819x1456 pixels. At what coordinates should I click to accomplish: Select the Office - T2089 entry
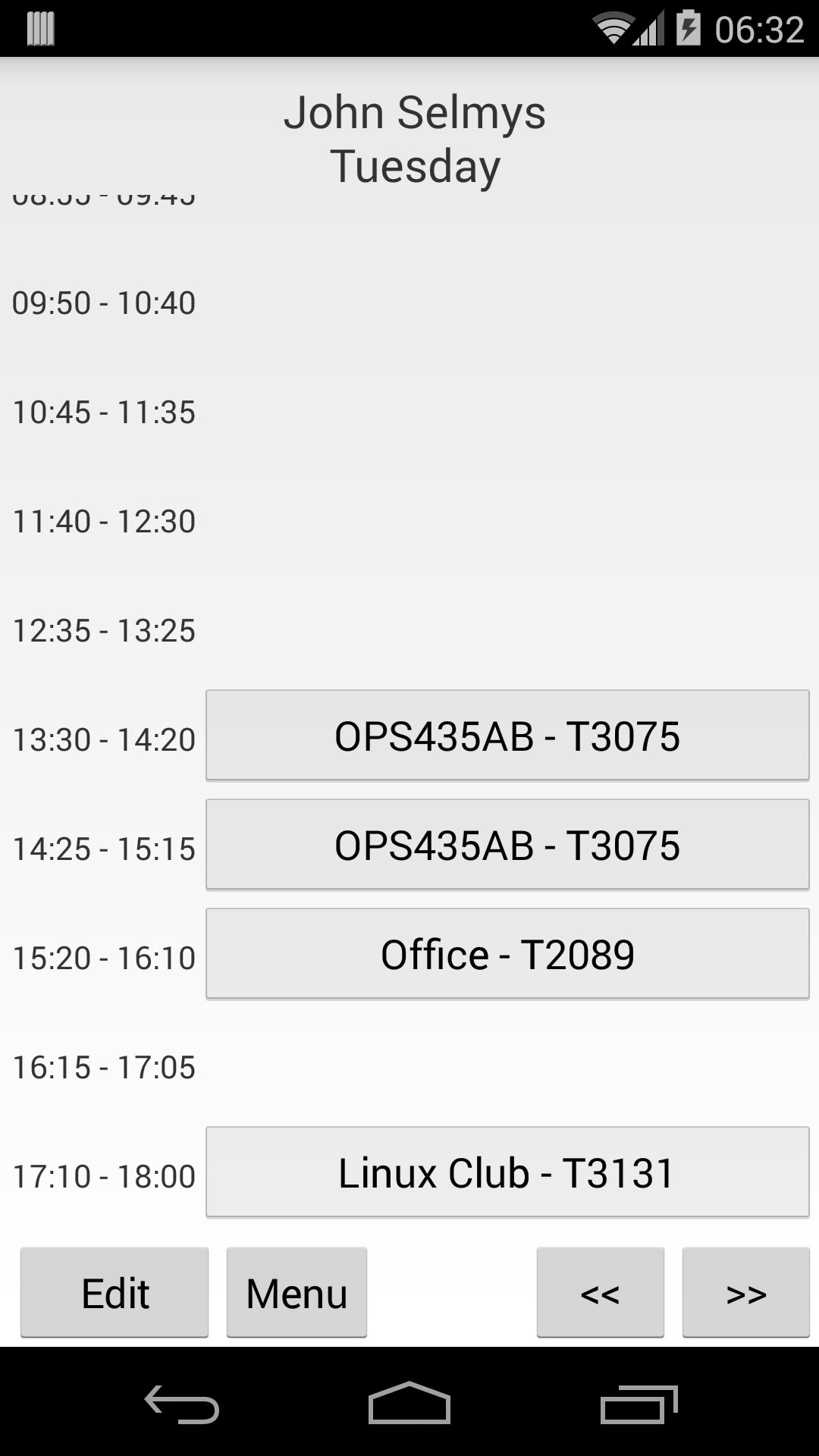tap(507, 954)
